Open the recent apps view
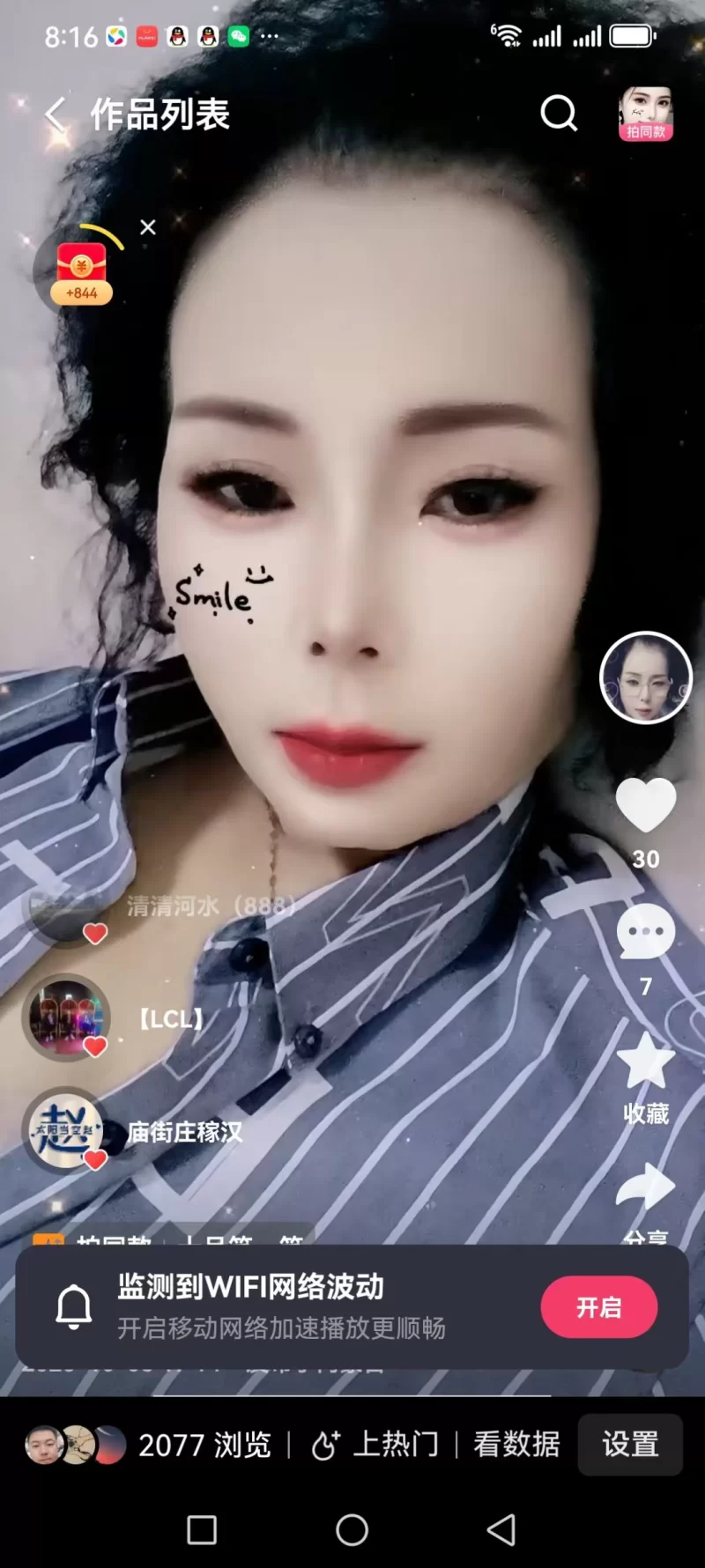 click(x=202, y=1530)
